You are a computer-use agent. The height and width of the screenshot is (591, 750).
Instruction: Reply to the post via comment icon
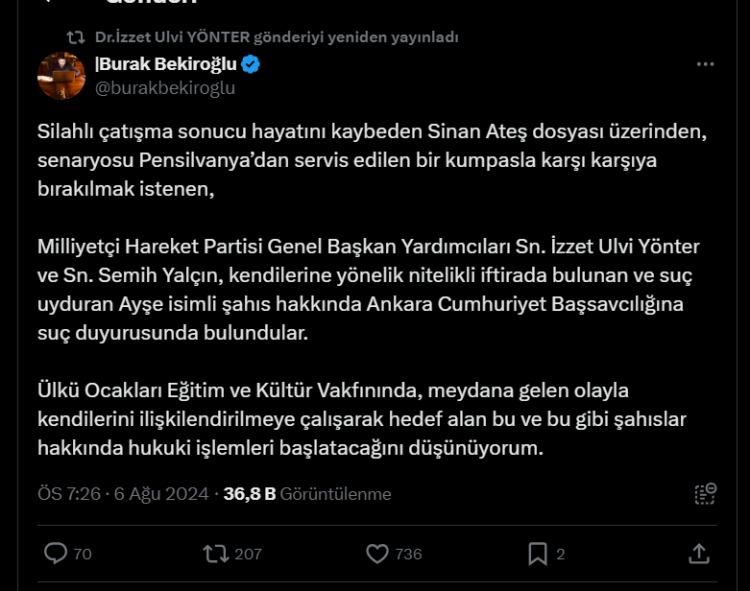(x=57, y=553)
